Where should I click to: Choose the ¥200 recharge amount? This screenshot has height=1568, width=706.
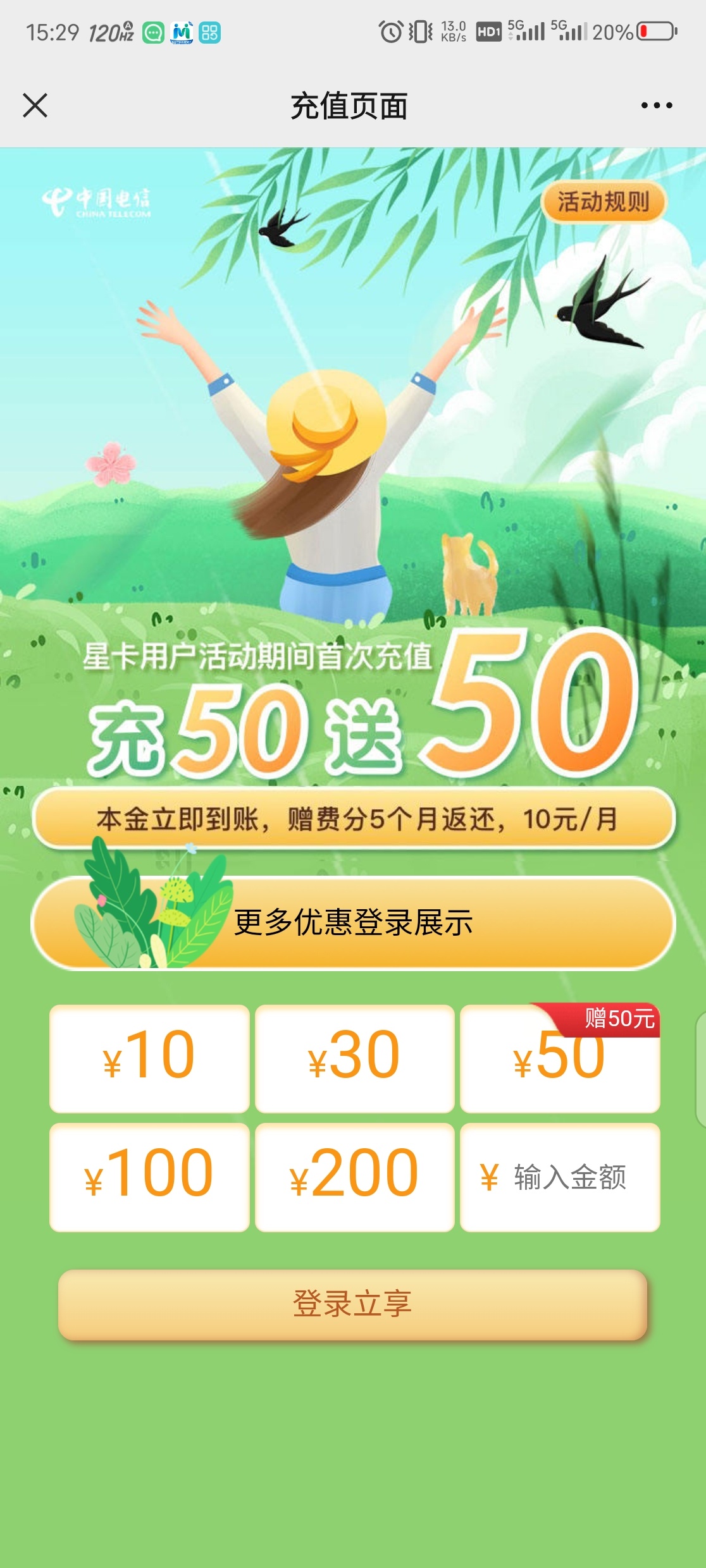pyautogui.click(x=354, y=1177)
